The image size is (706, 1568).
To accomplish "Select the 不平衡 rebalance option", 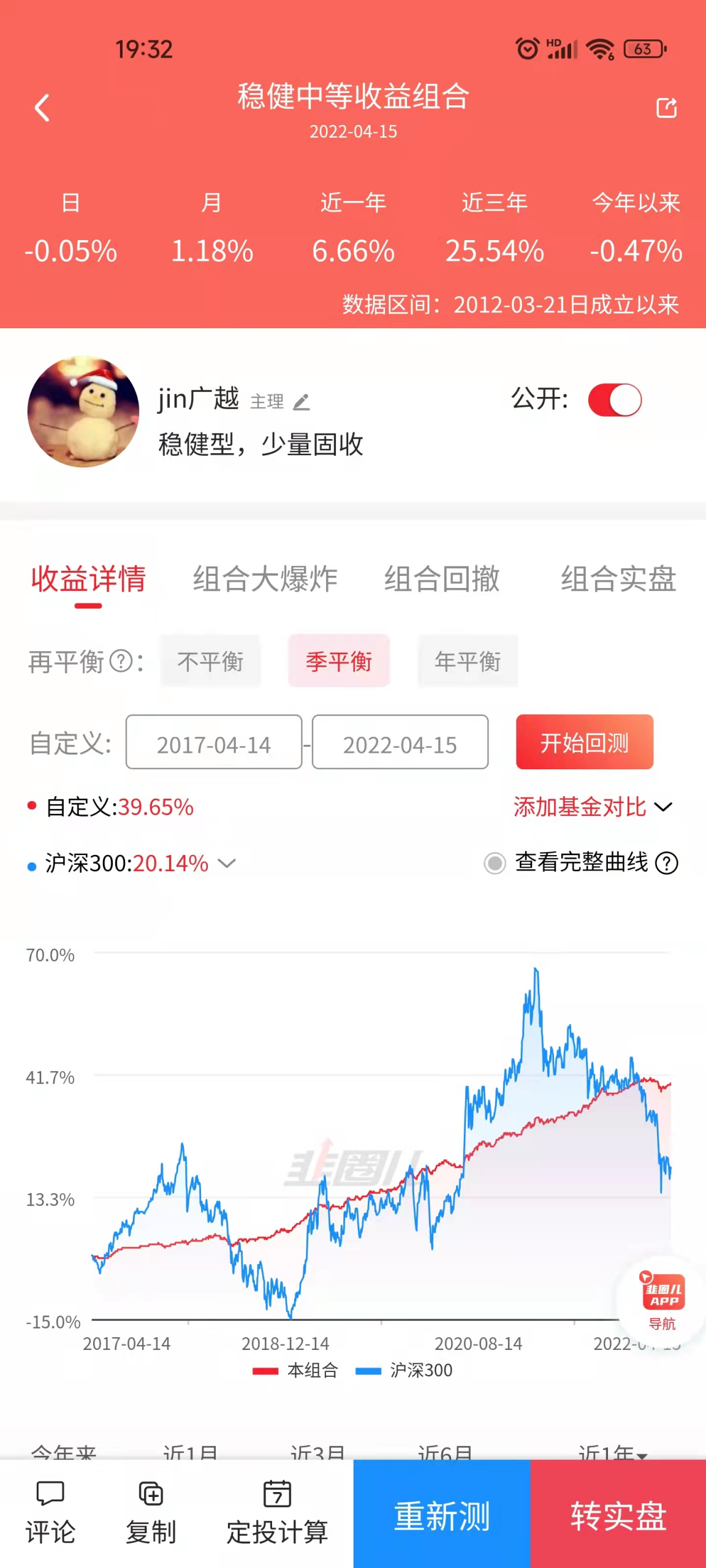I will pos(210,661).
